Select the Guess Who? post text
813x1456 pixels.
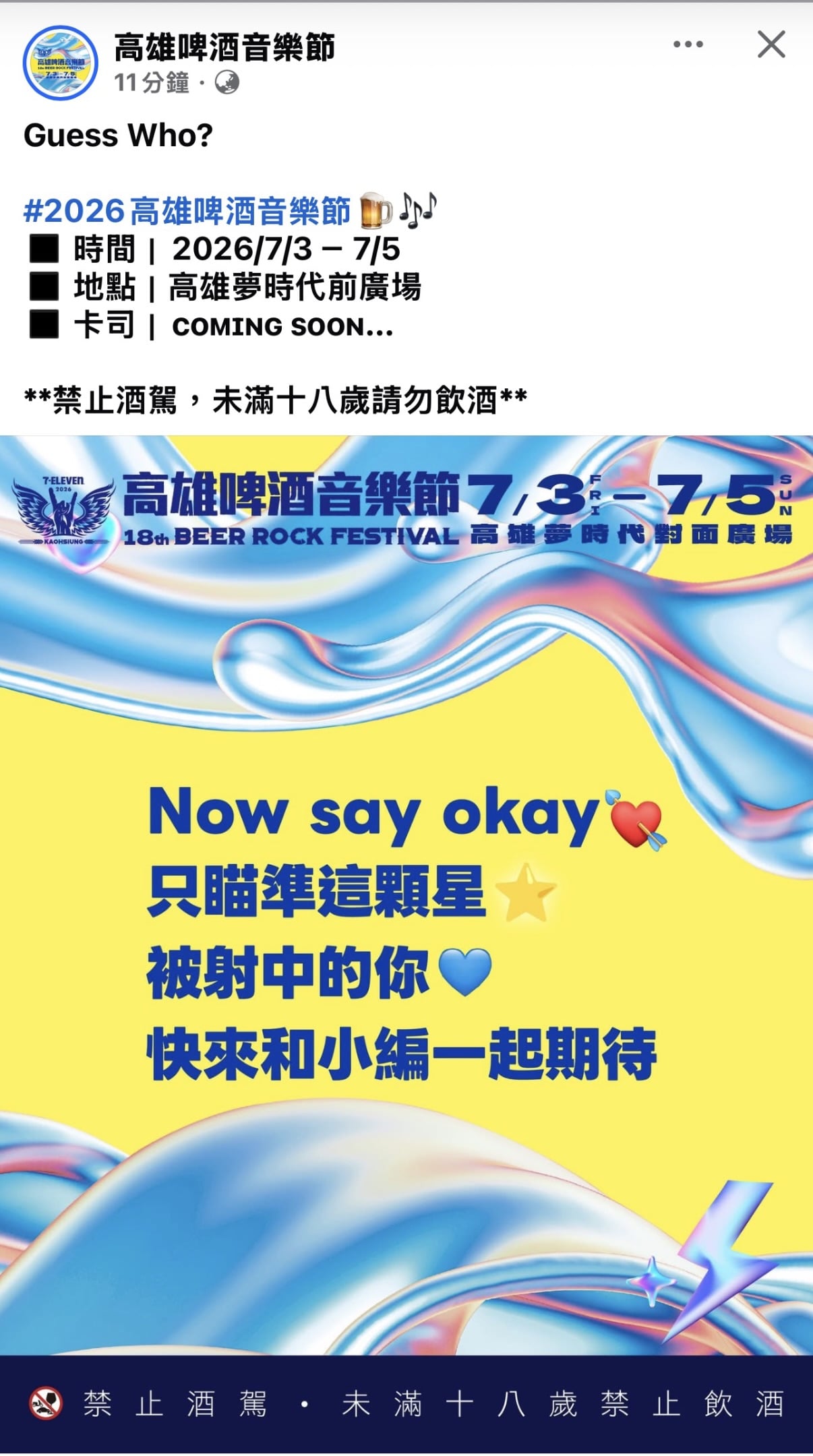tap(118, 133)
